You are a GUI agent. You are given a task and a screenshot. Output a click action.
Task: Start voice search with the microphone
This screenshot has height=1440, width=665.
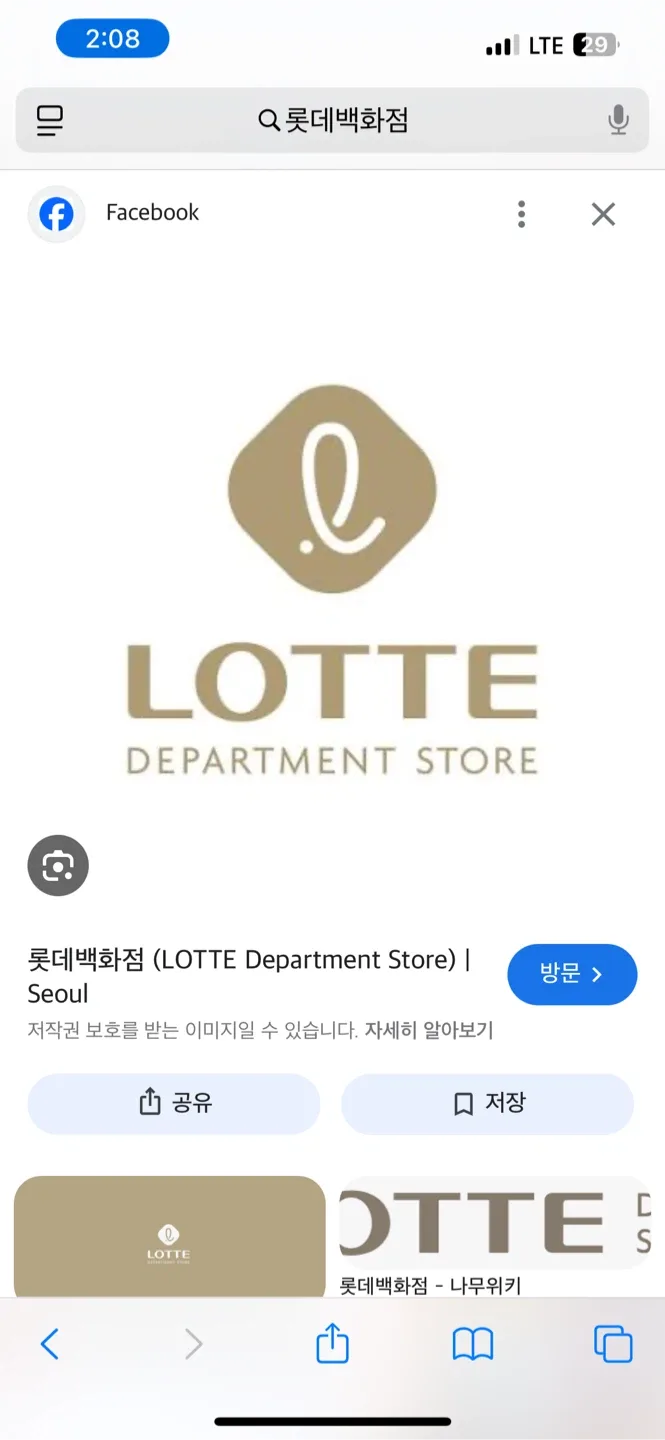(618, 121)
